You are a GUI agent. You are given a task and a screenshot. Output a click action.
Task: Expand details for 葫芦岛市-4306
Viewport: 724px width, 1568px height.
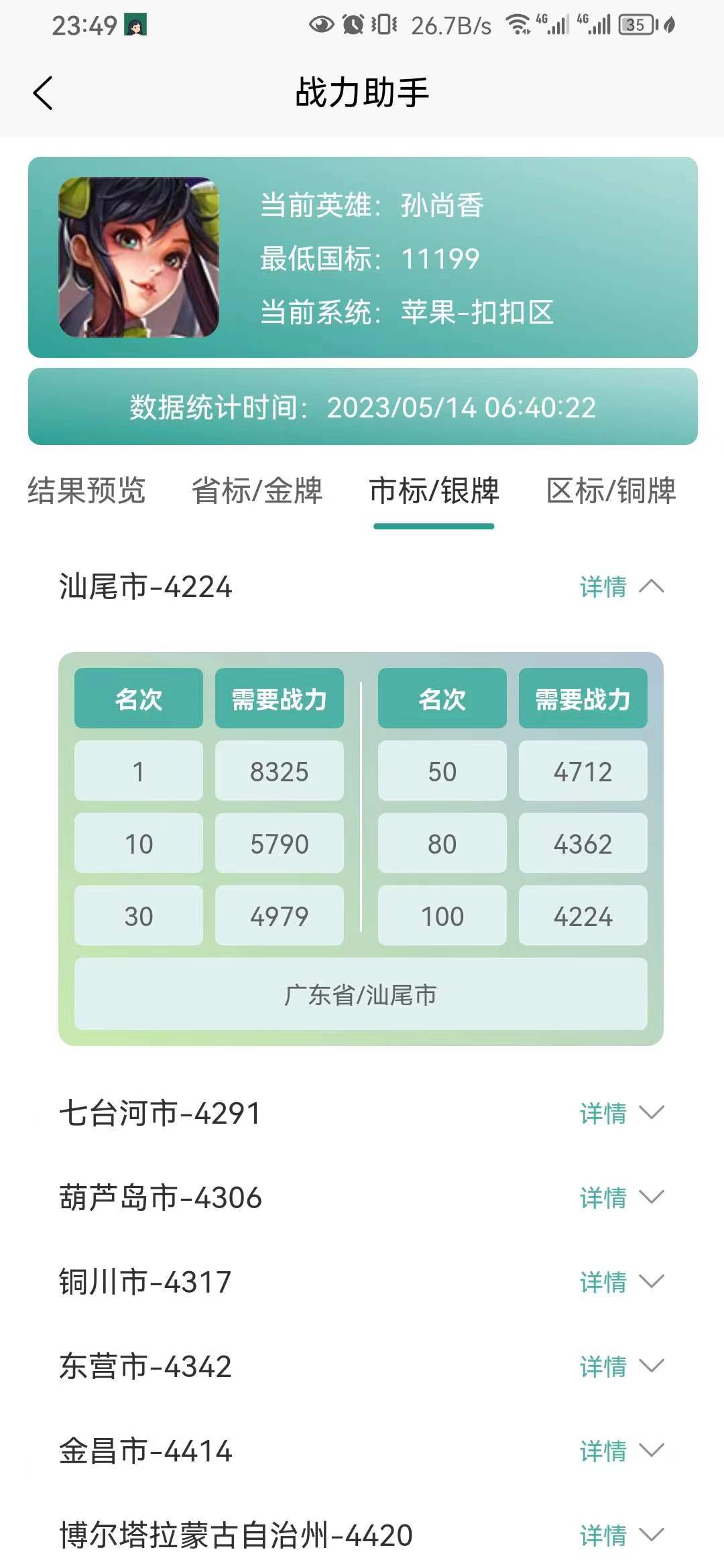point(622,1198)
